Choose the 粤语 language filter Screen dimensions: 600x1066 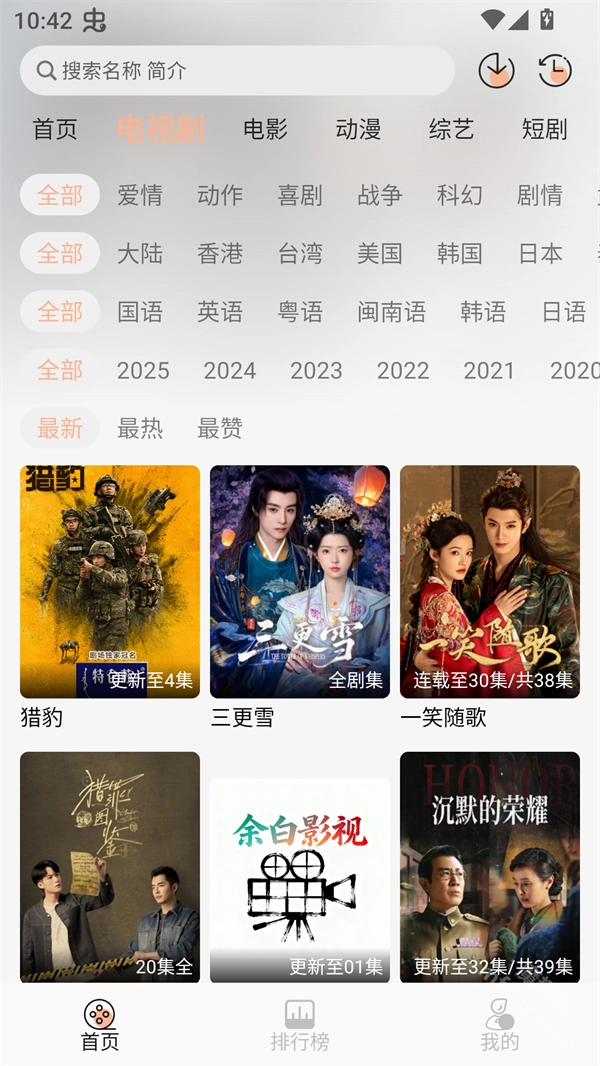point(300,312)
